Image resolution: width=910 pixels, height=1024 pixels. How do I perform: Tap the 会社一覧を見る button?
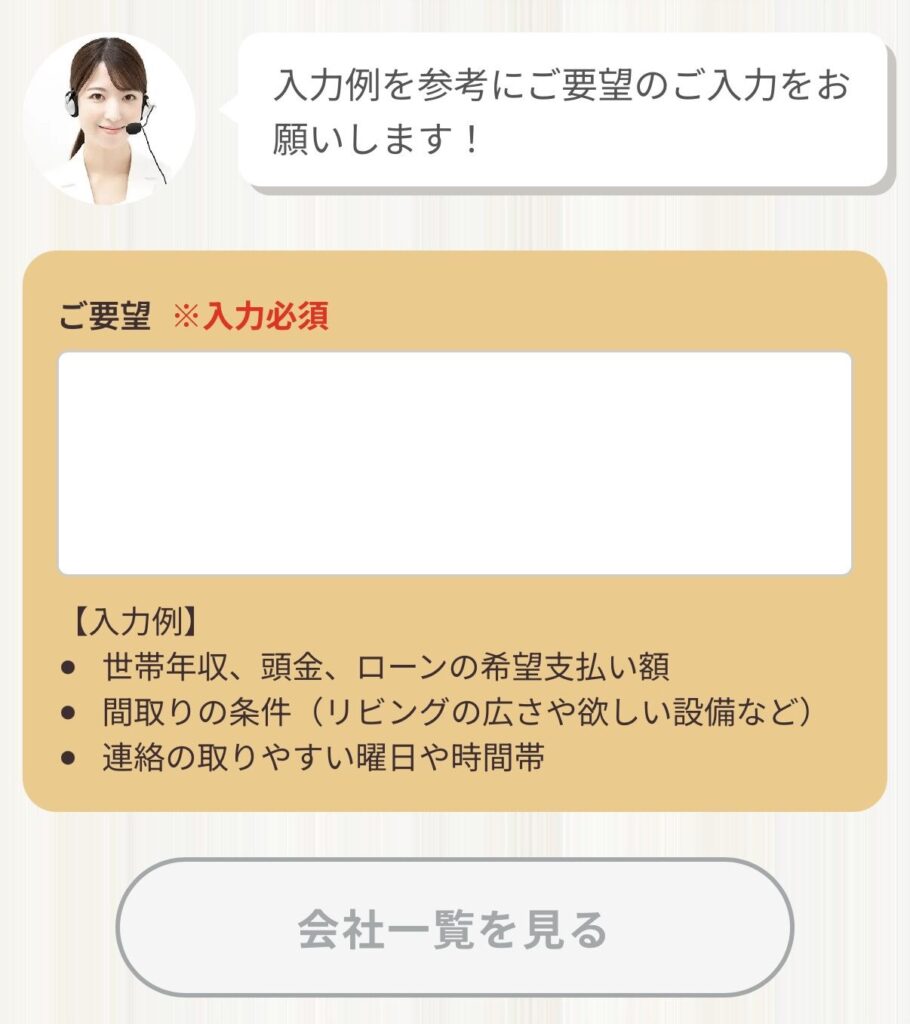coord(454,927)
